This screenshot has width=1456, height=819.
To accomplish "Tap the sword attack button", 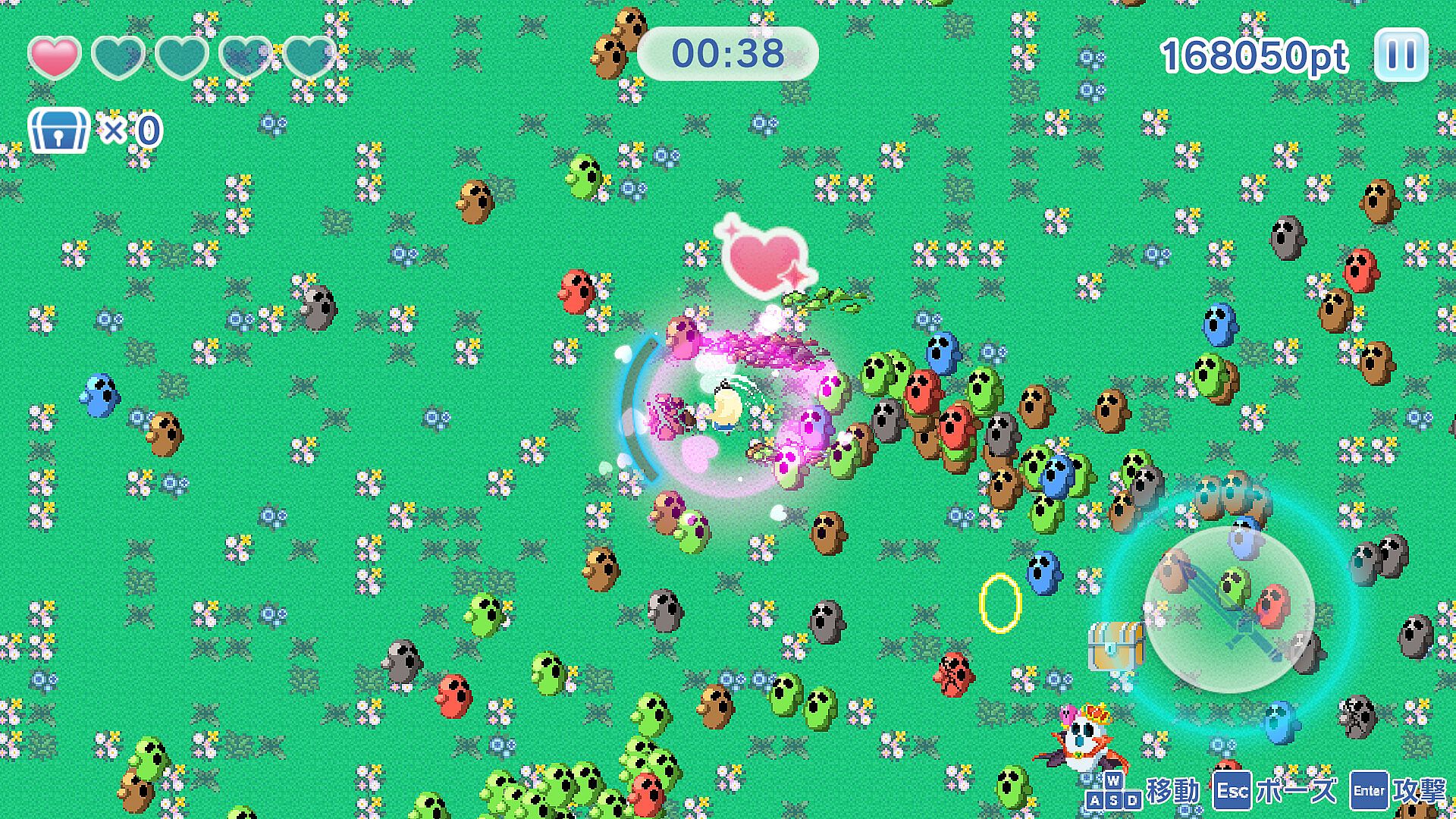I will pos(1228,610).
